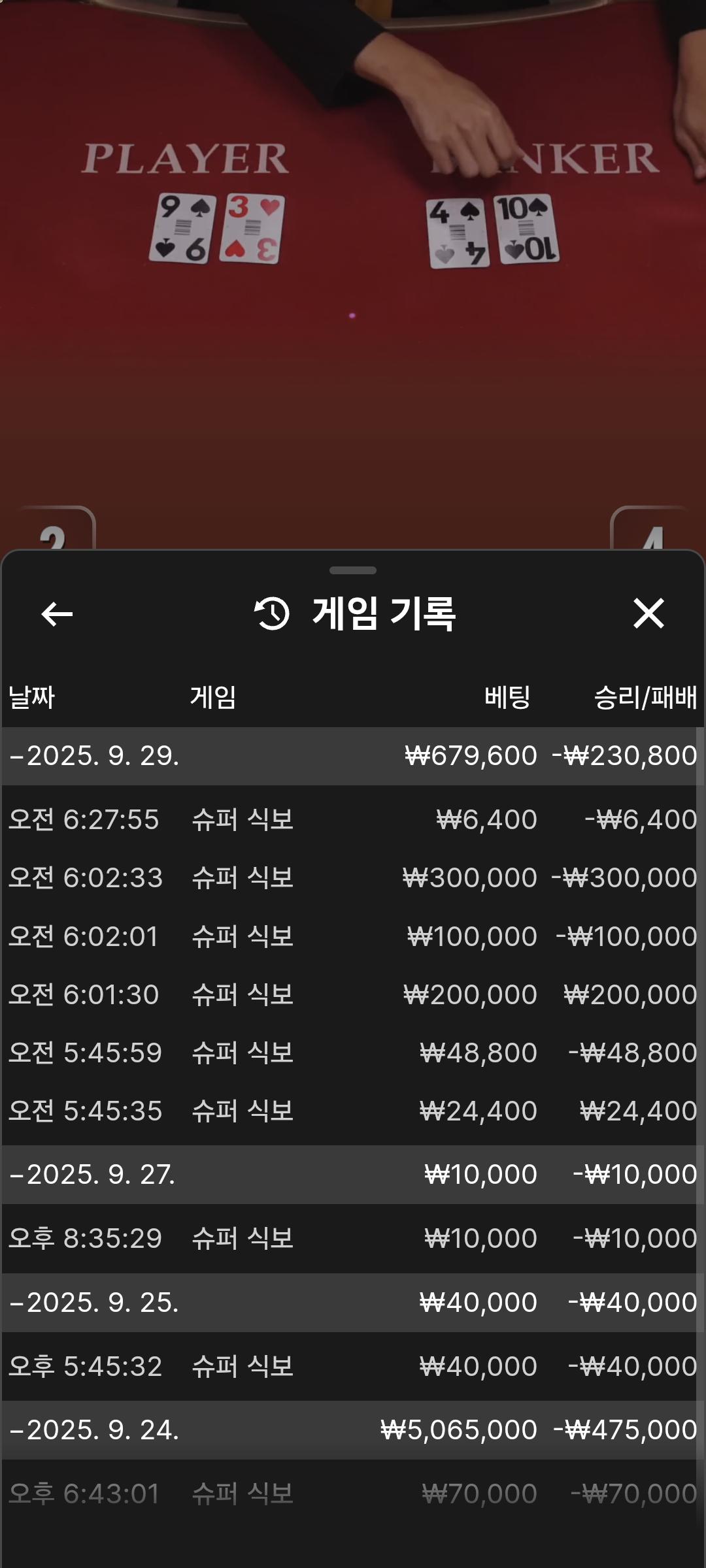The image size is (706, 1568).
Task: Tap the panel drag handle
Action: pyautogui.click(x=353, y=570)
